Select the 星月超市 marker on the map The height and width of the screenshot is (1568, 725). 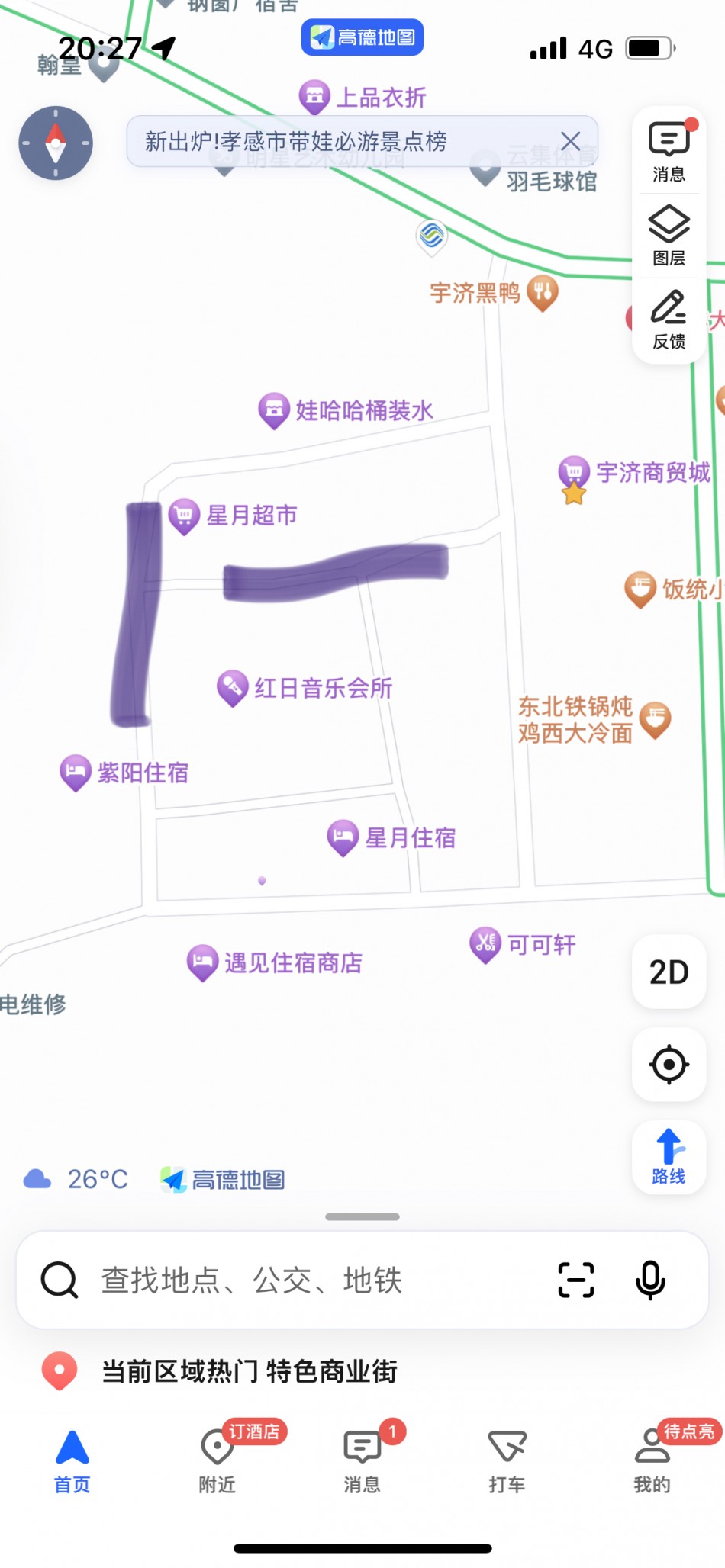[184, 516]
